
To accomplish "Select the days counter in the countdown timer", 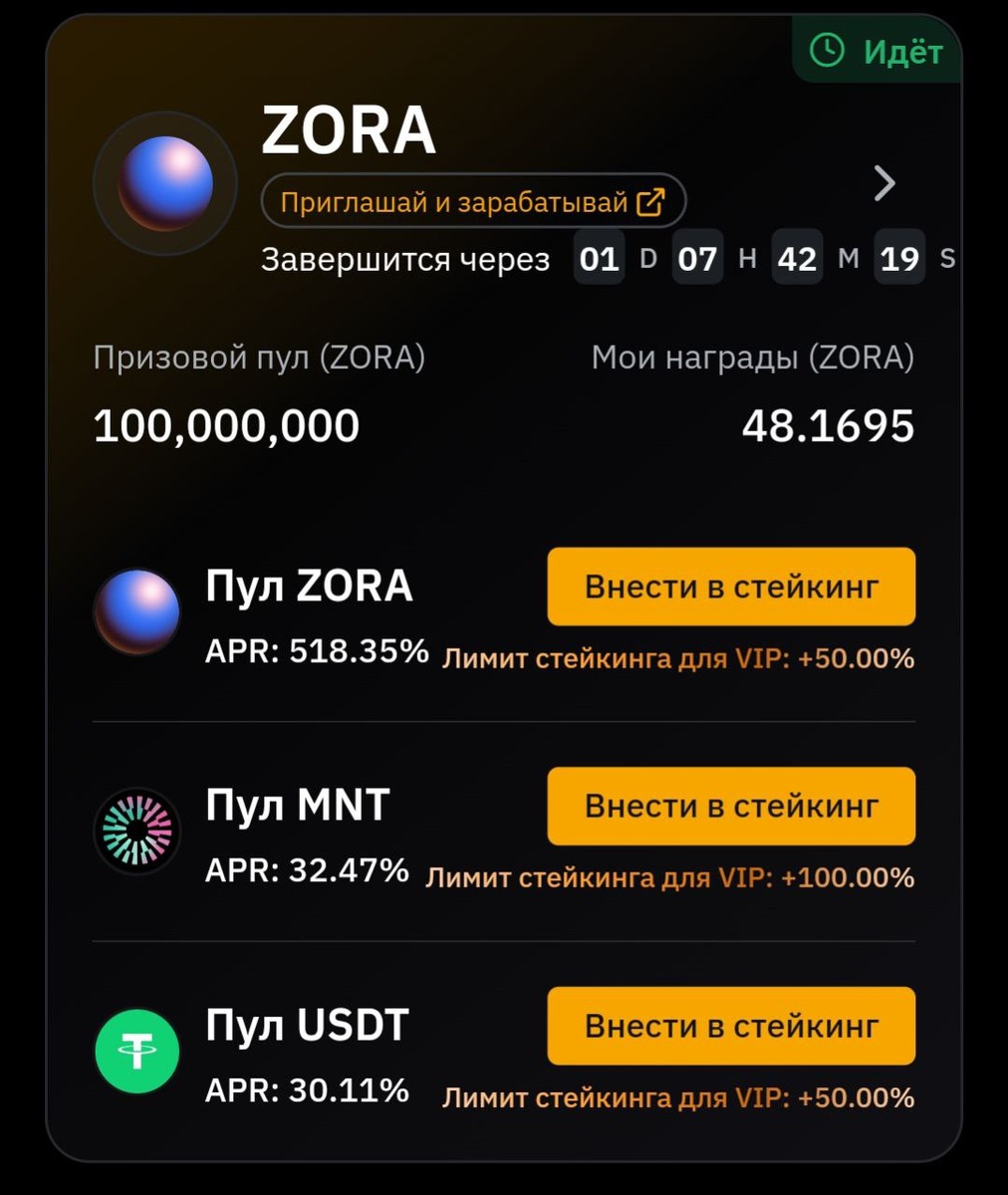I will click(x=598, y=257).
